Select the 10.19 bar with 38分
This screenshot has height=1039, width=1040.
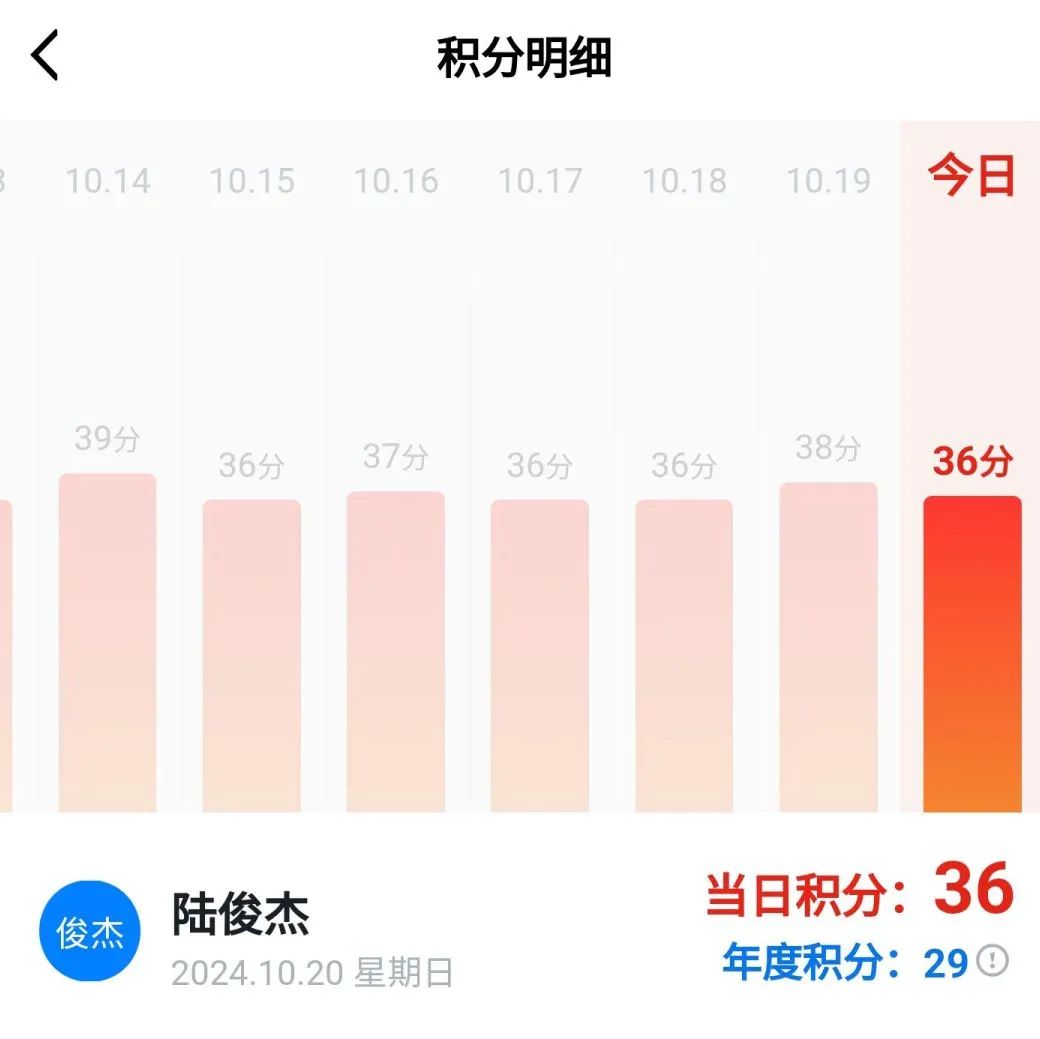(x=828, y=647)
